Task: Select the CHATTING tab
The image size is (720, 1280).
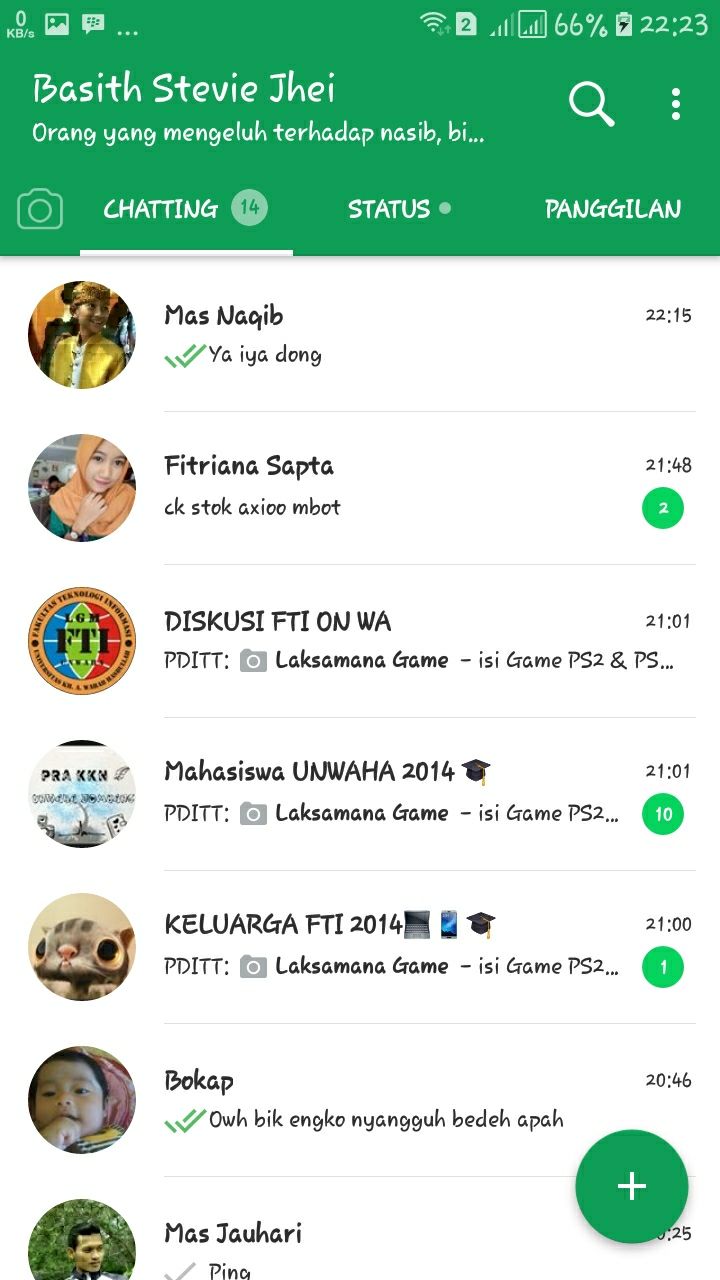Action: [186, 209]
